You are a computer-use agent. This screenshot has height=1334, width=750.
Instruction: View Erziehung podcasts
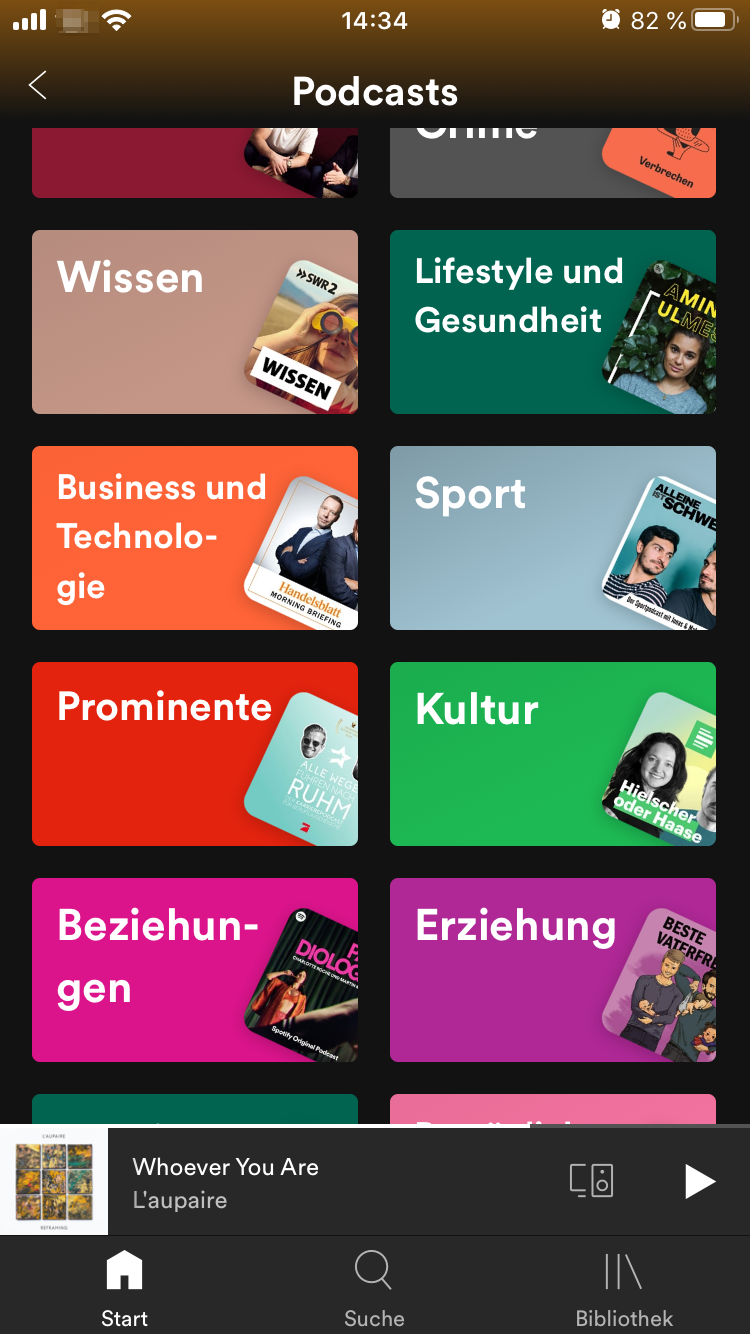[x=552, y=970]
